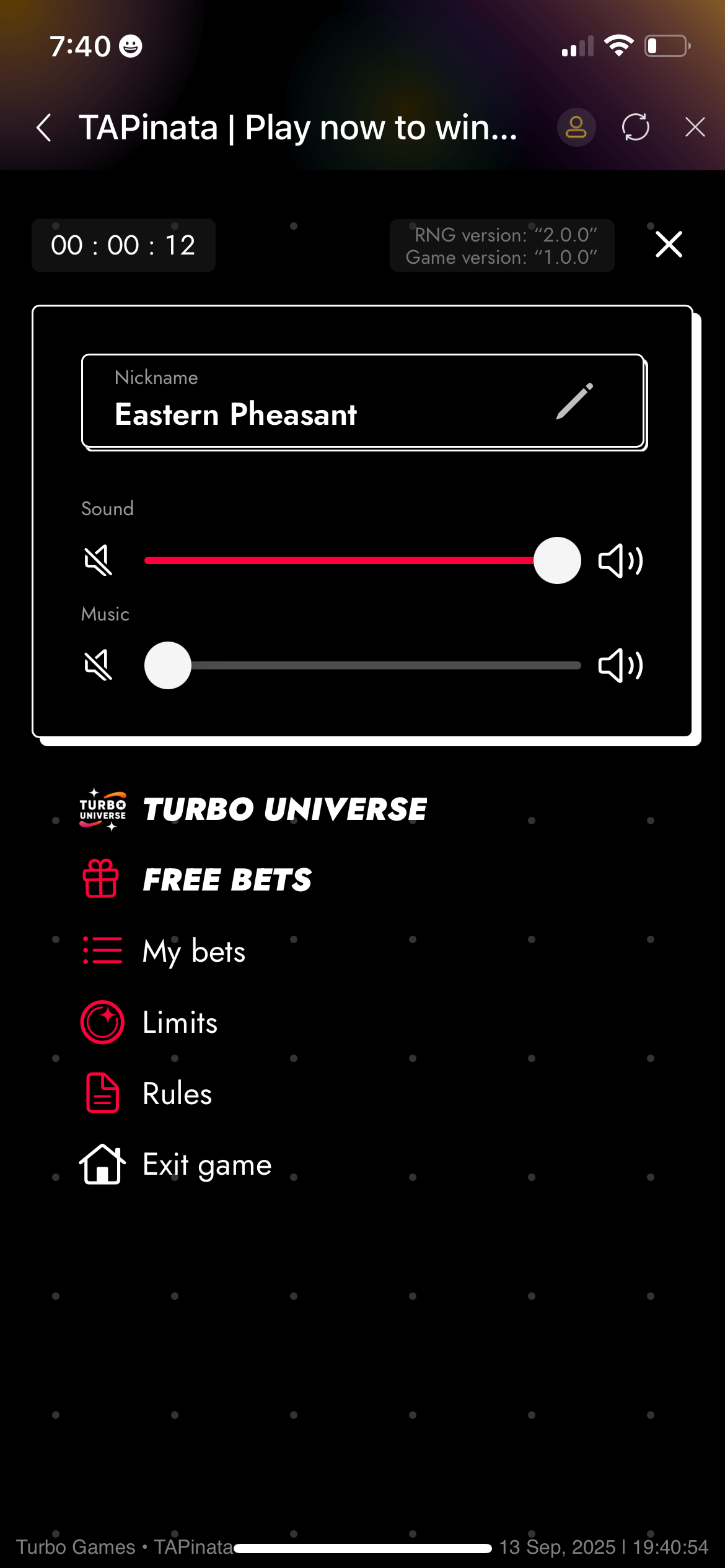Open the user profile icon

coord(576,128)
